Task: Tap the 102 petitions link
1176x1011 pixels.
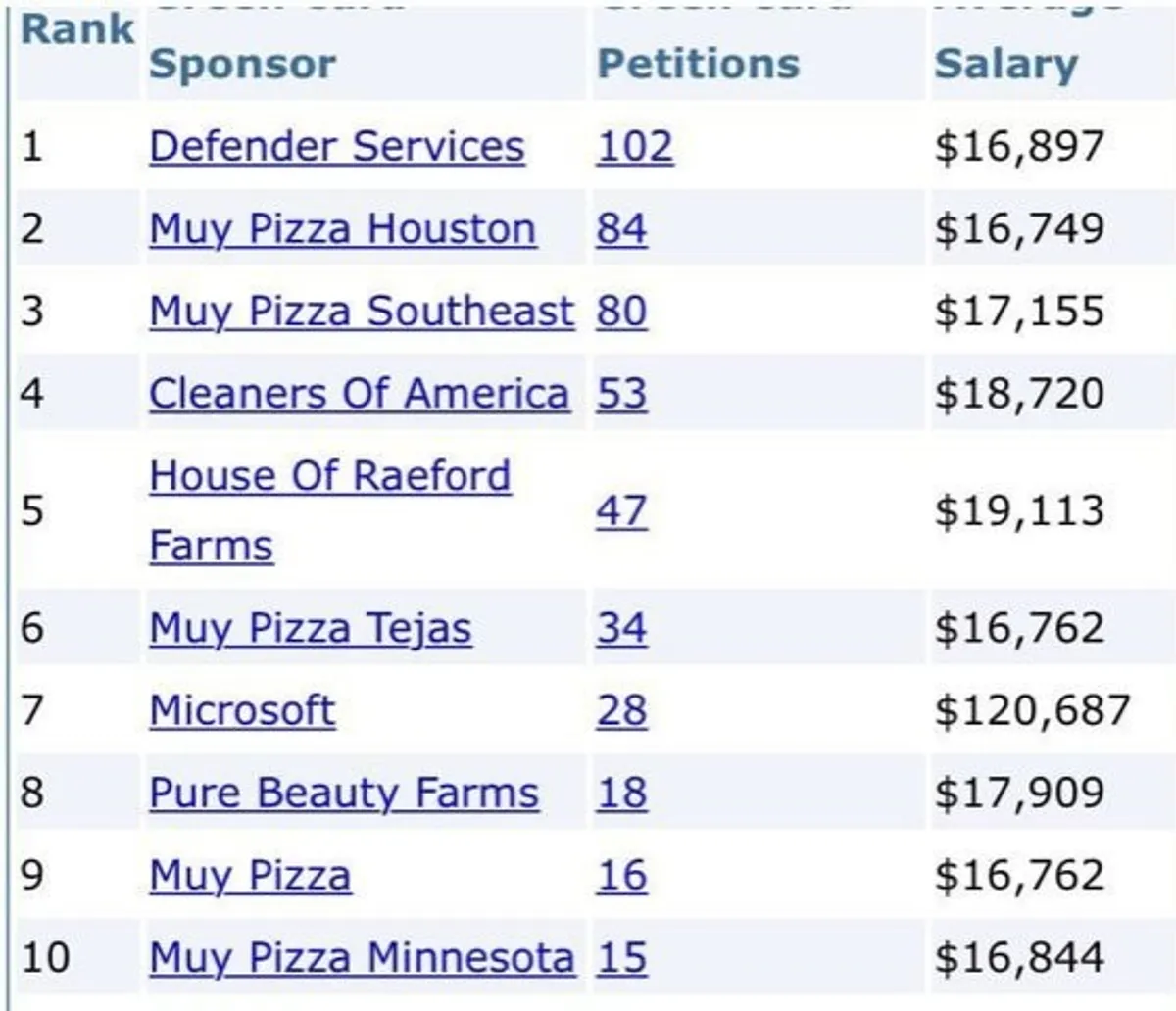Action: 634,147
